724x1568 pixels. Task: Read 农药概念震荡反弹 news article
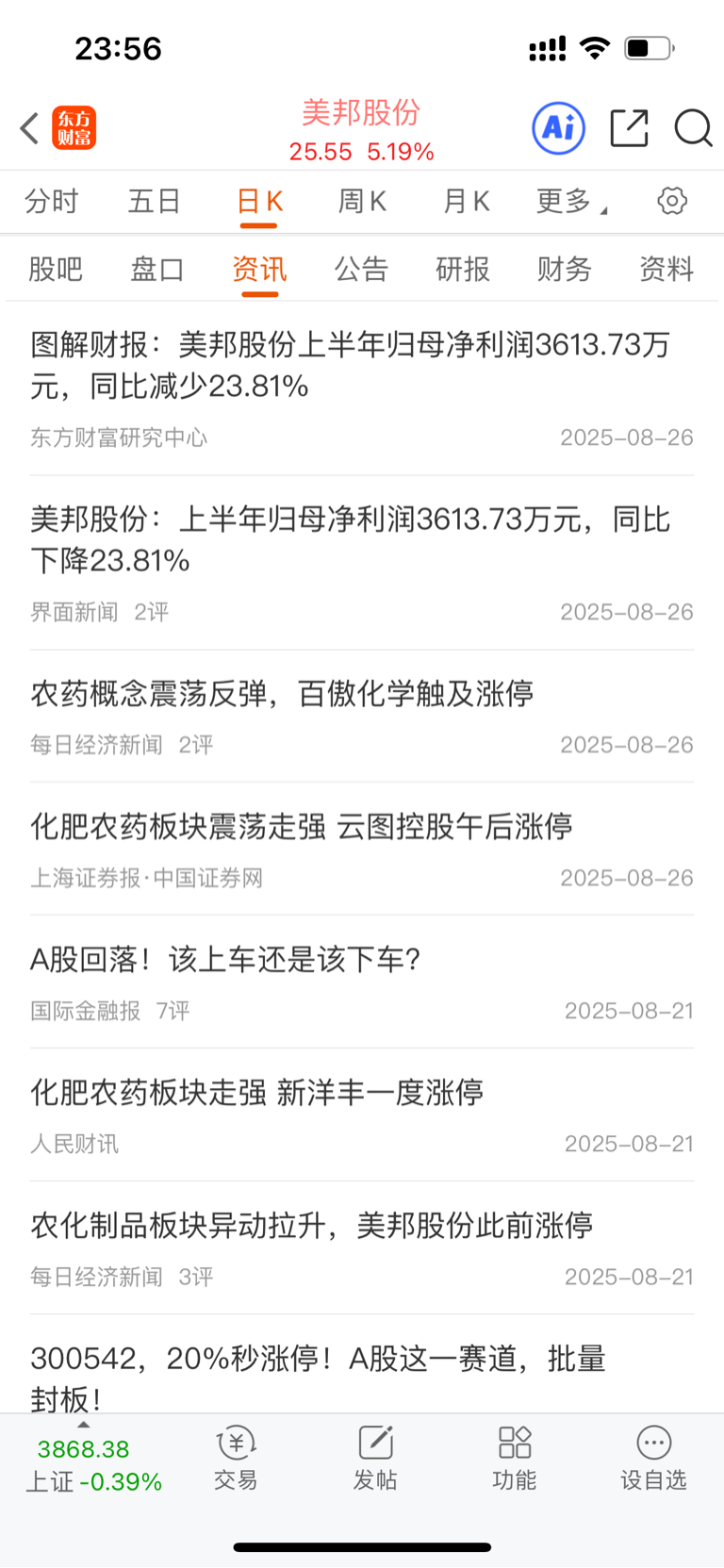pyautogui.click(x=362, y=717)
